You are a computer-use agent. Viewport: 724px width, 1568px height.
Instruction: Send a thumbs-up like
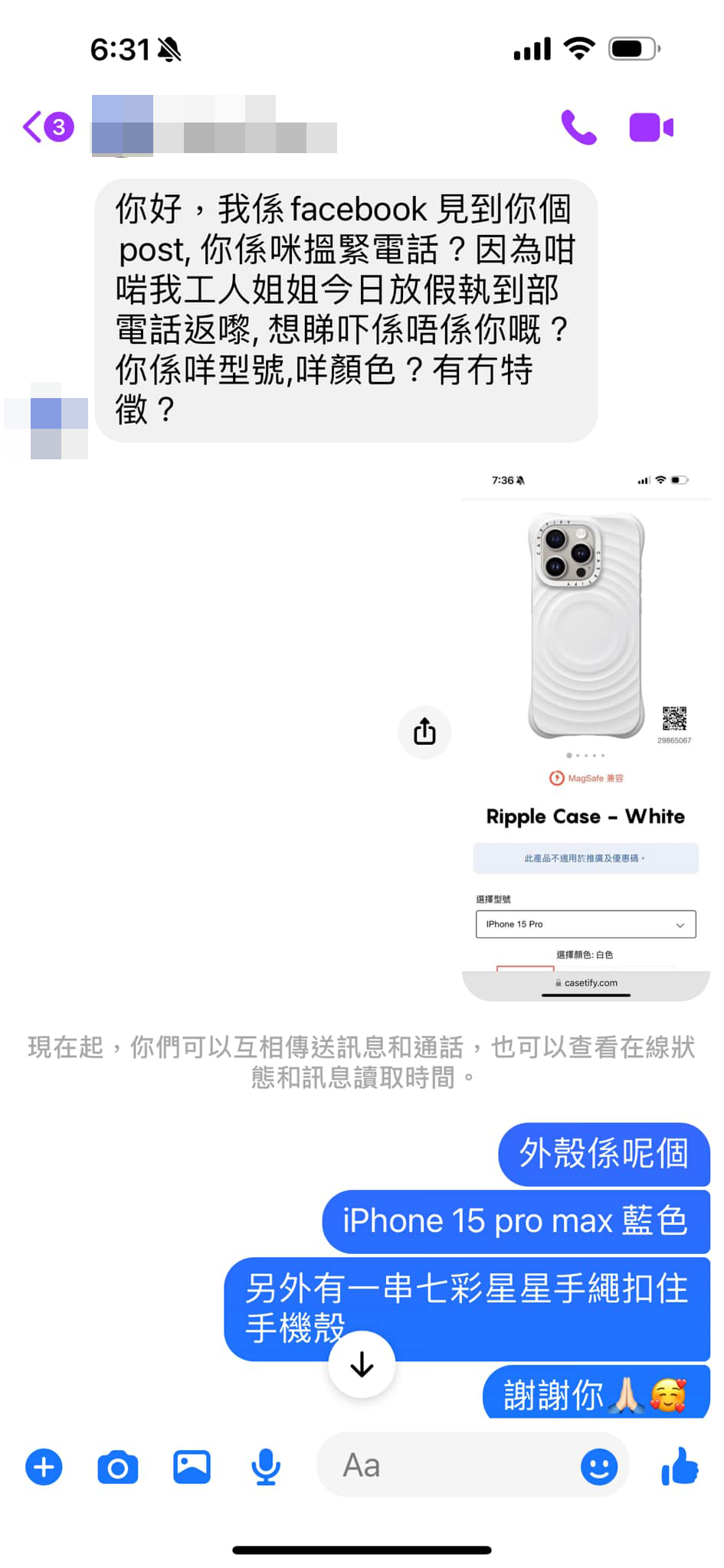tap(680, 1465)
